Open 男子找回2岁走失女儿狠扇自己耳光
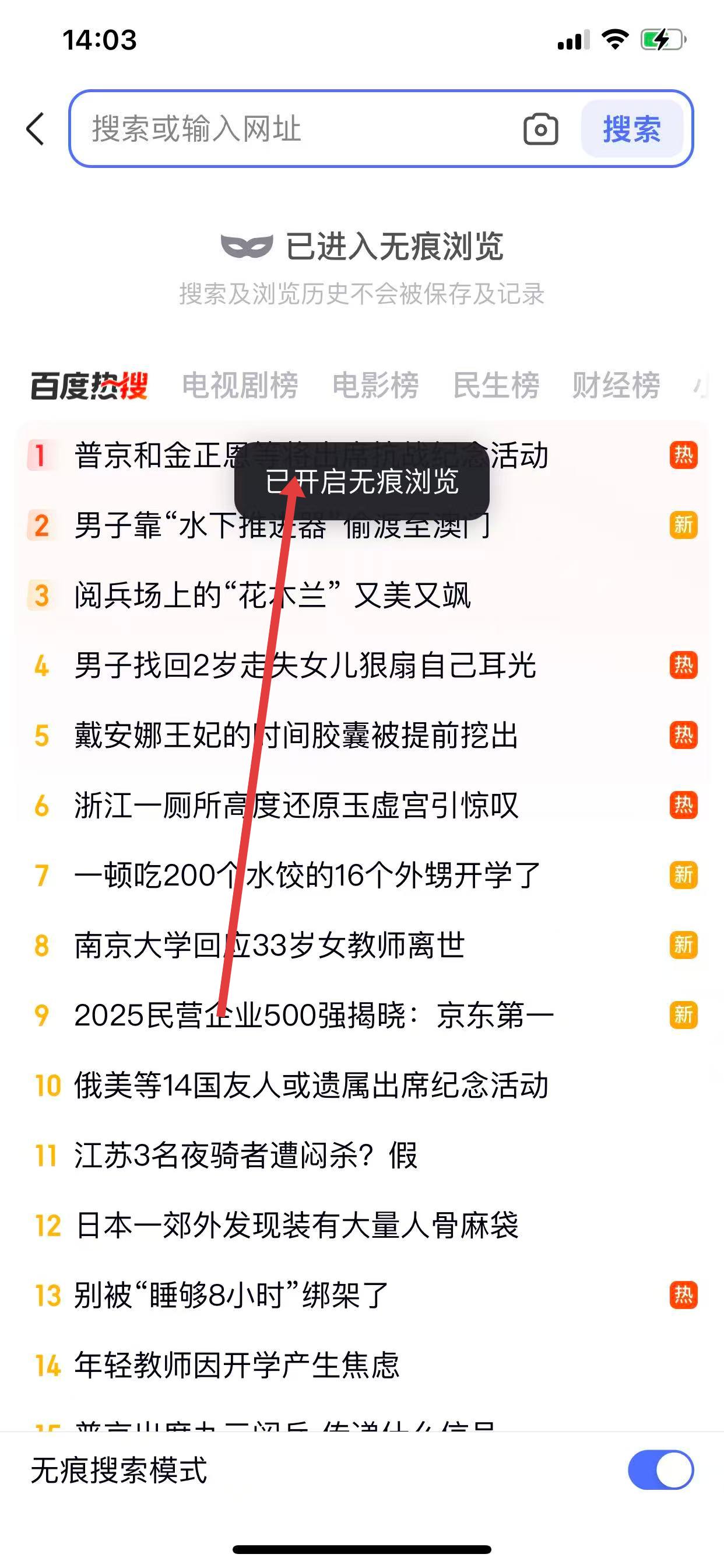724x1568 pixels. (305, 666)
